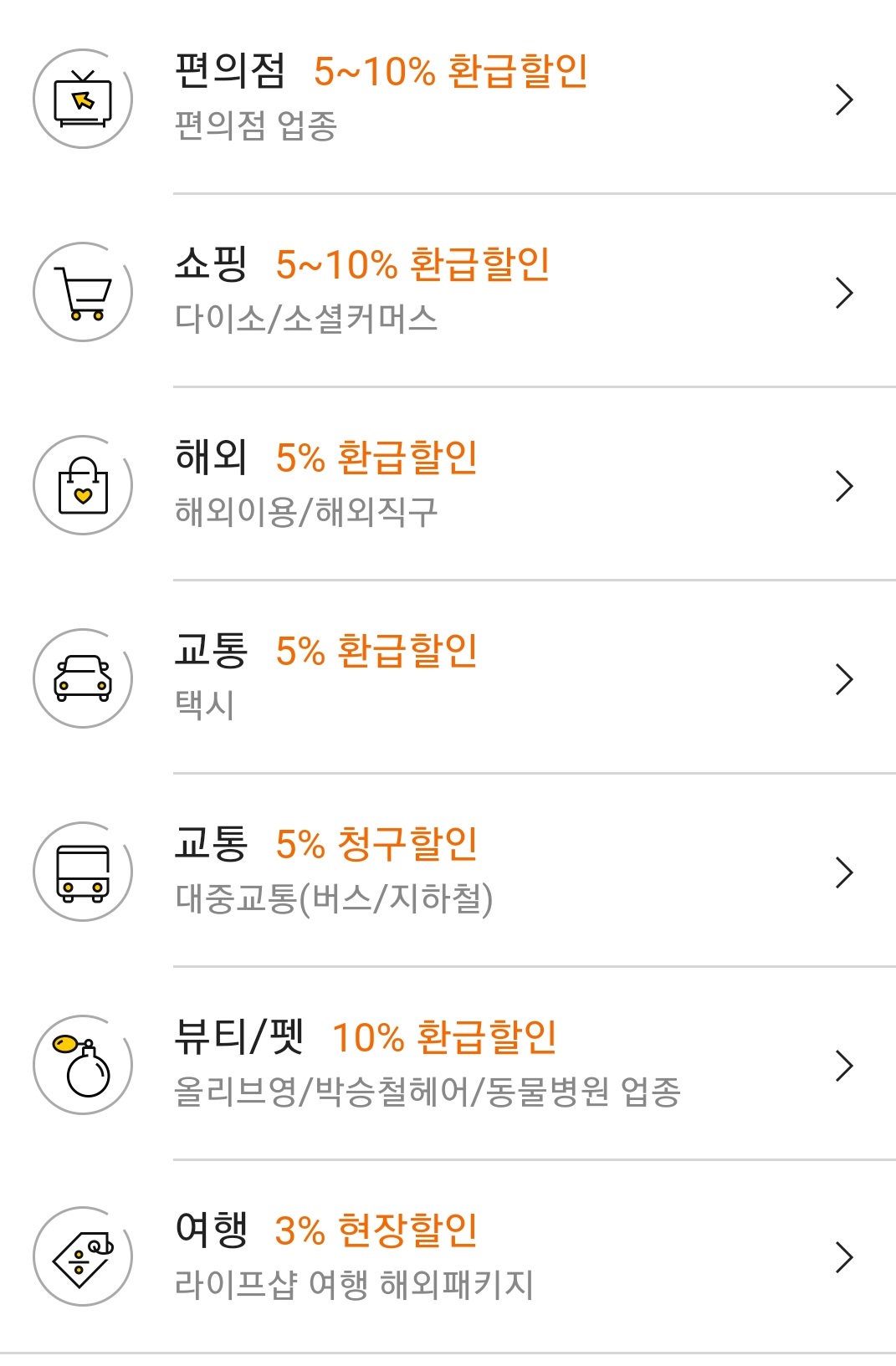Show 뷰티/펫 10% 환급할인 details

448,1064
